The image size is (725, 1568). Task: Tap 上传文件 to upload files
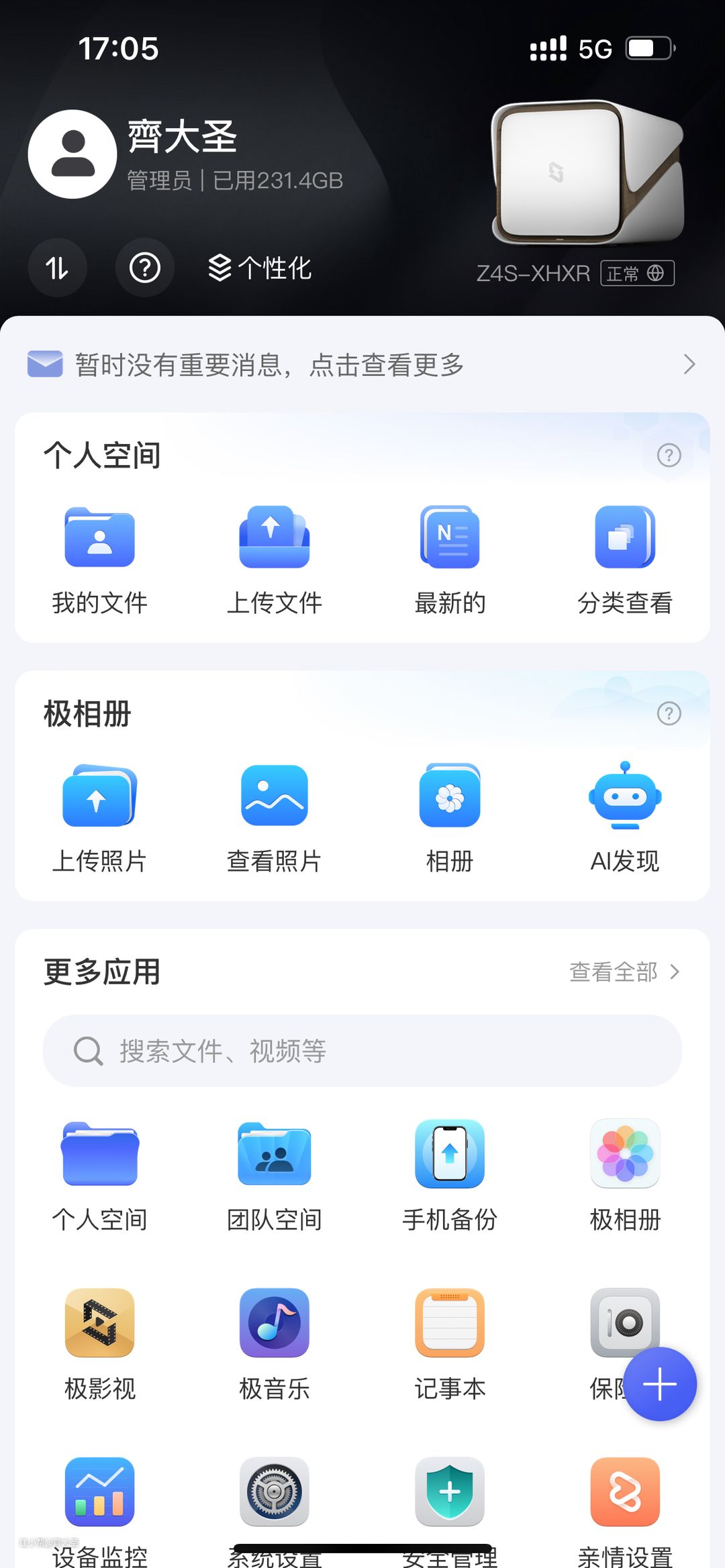[275, 560]
